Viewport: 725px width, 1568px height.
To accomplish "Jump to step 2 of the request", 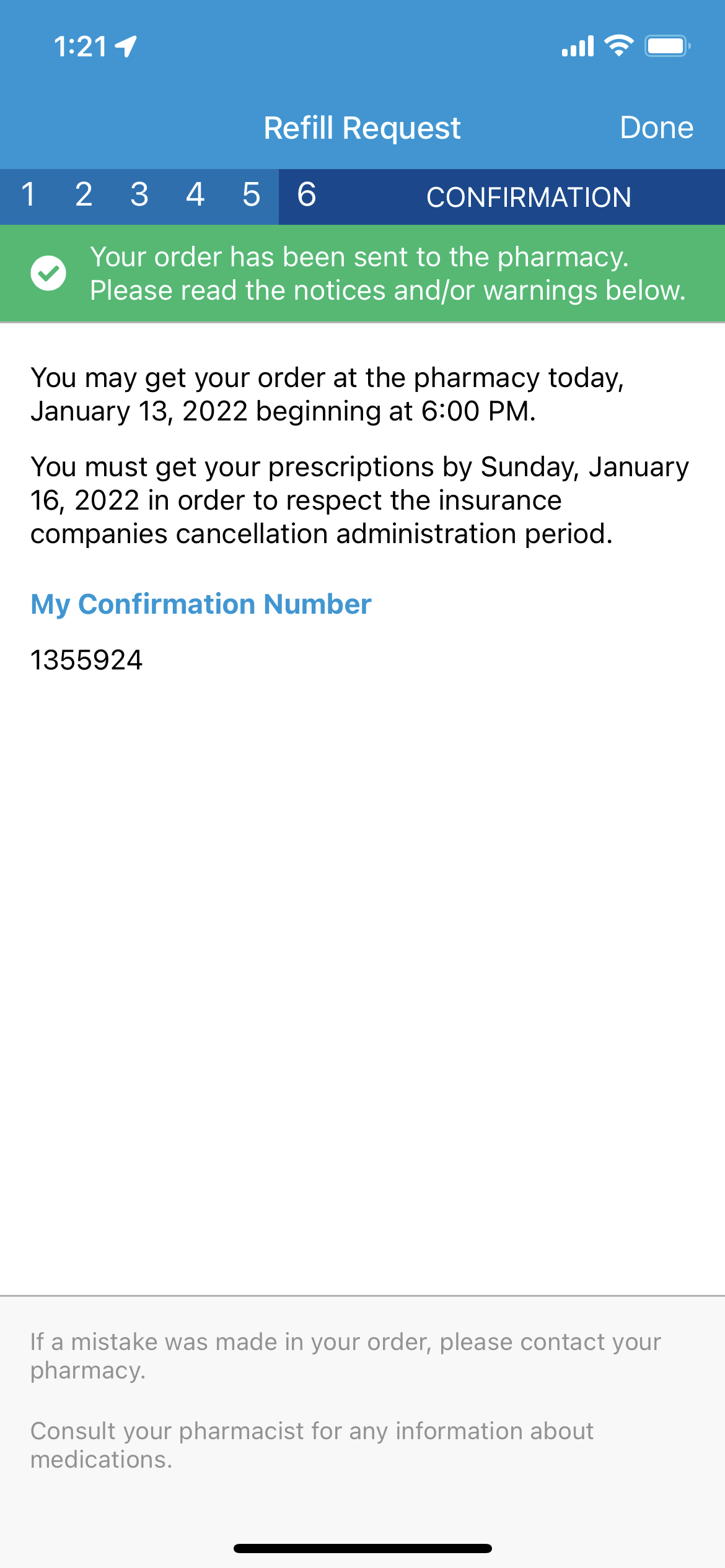I will 84,195.
